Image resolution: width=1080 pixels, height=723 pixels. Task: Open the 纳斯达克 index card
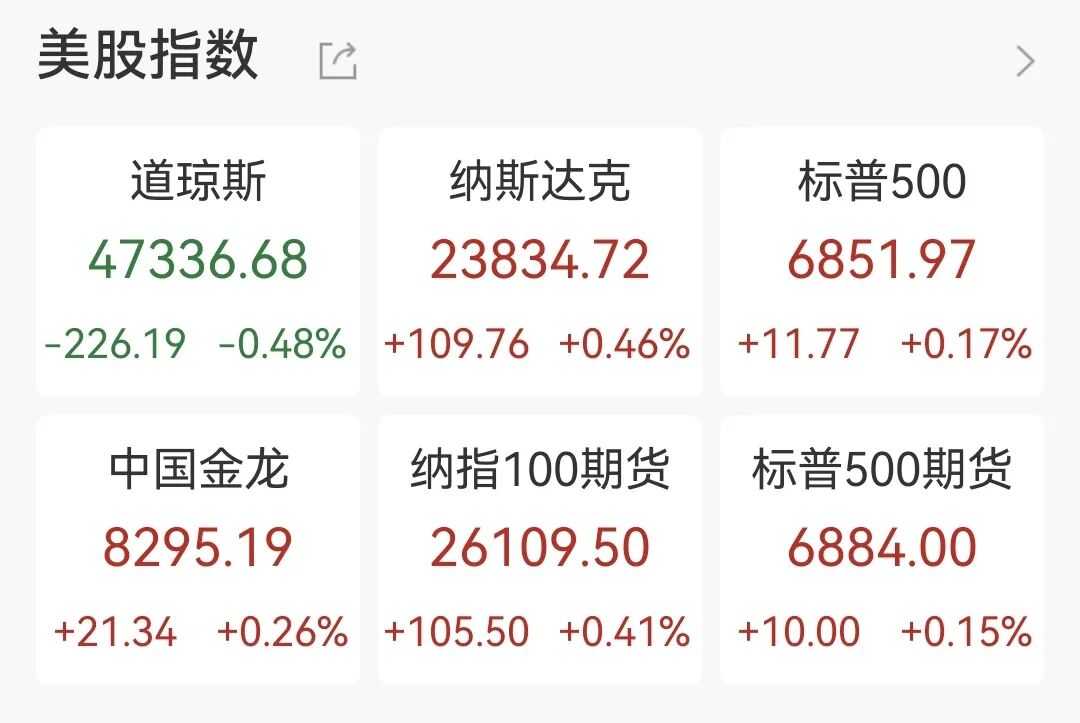[540, 262]
